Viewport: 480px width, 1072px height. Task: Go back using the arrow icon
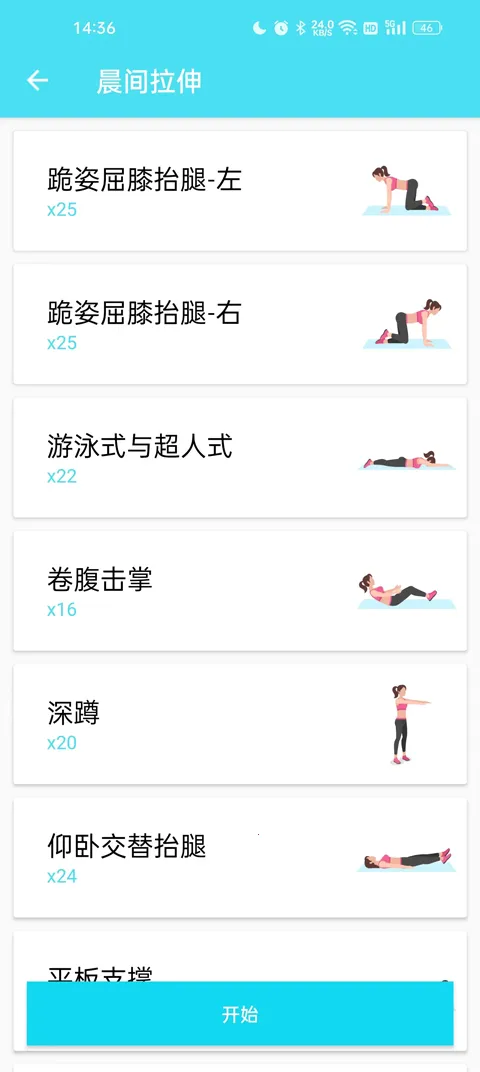[x=38, y=81]
